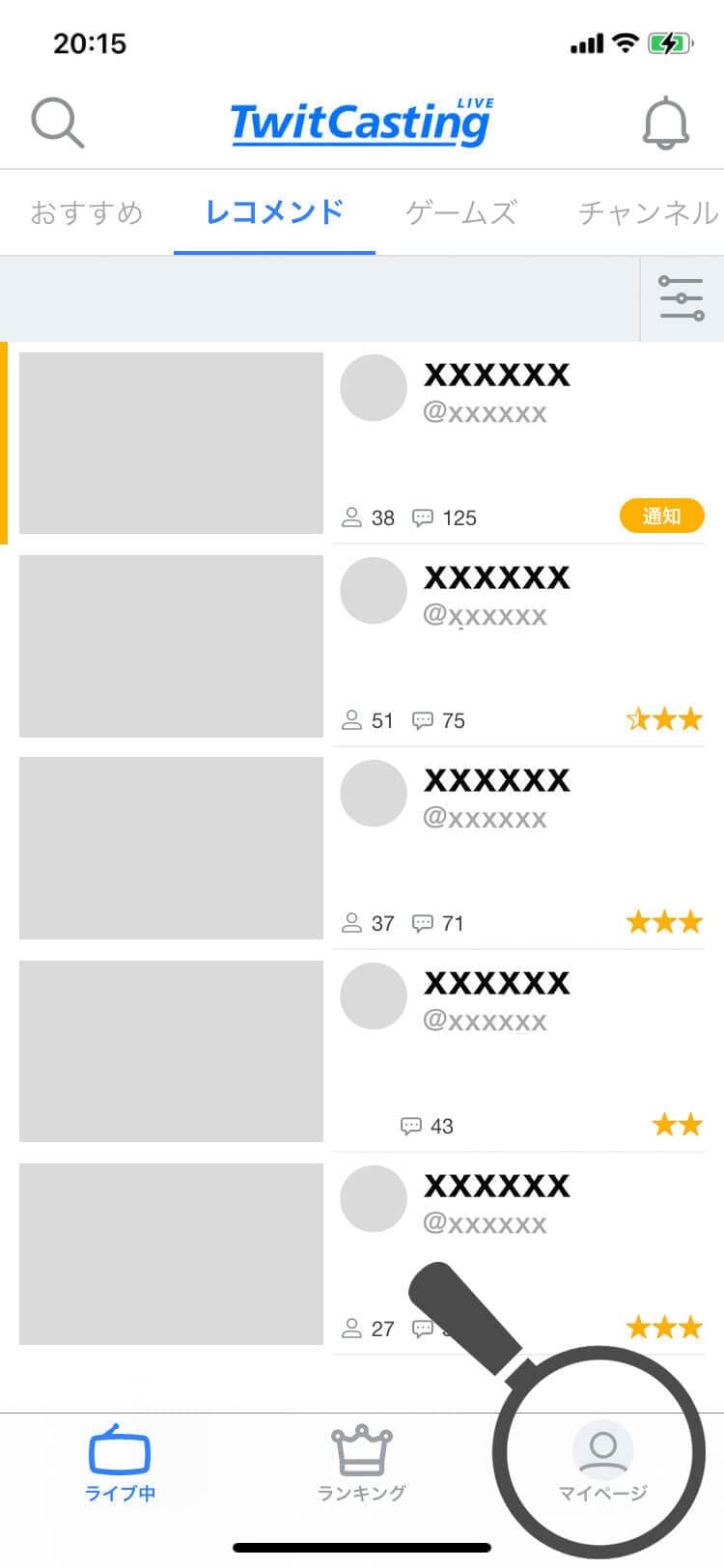
Task: Switch to the ゲームズ tab
Action: [x=461, y=212]
